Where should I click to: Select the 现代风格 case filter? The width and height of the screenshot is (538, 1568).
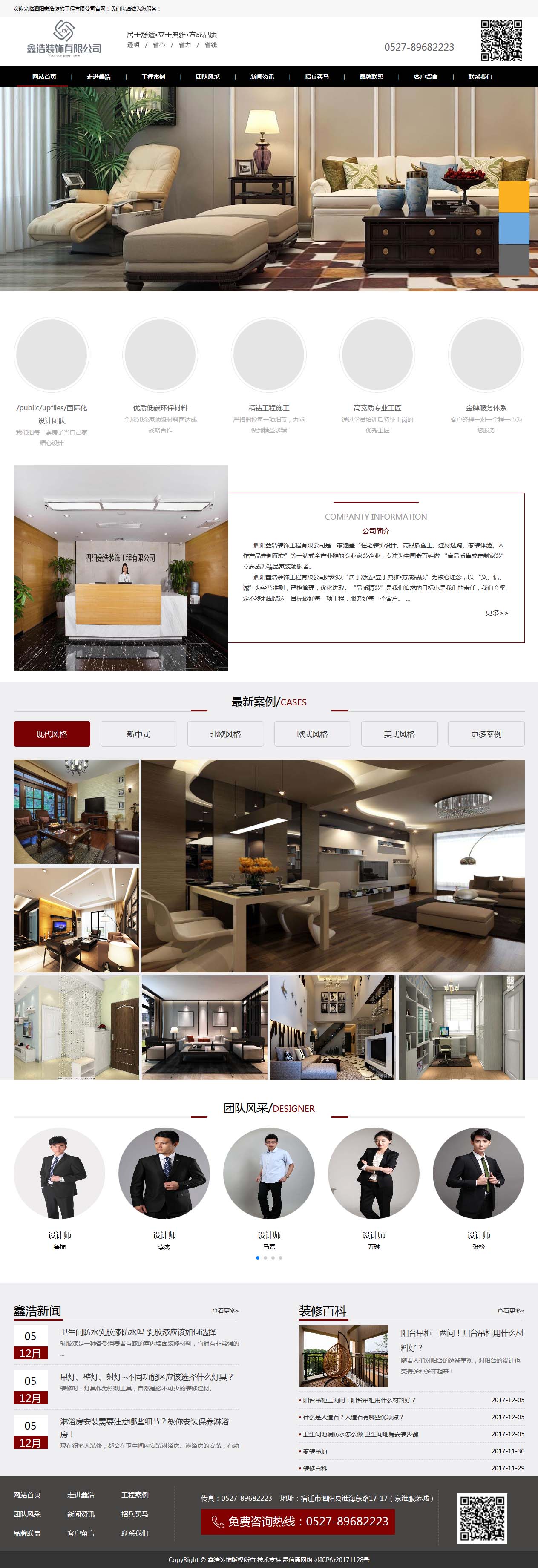(x=52, y=734)
